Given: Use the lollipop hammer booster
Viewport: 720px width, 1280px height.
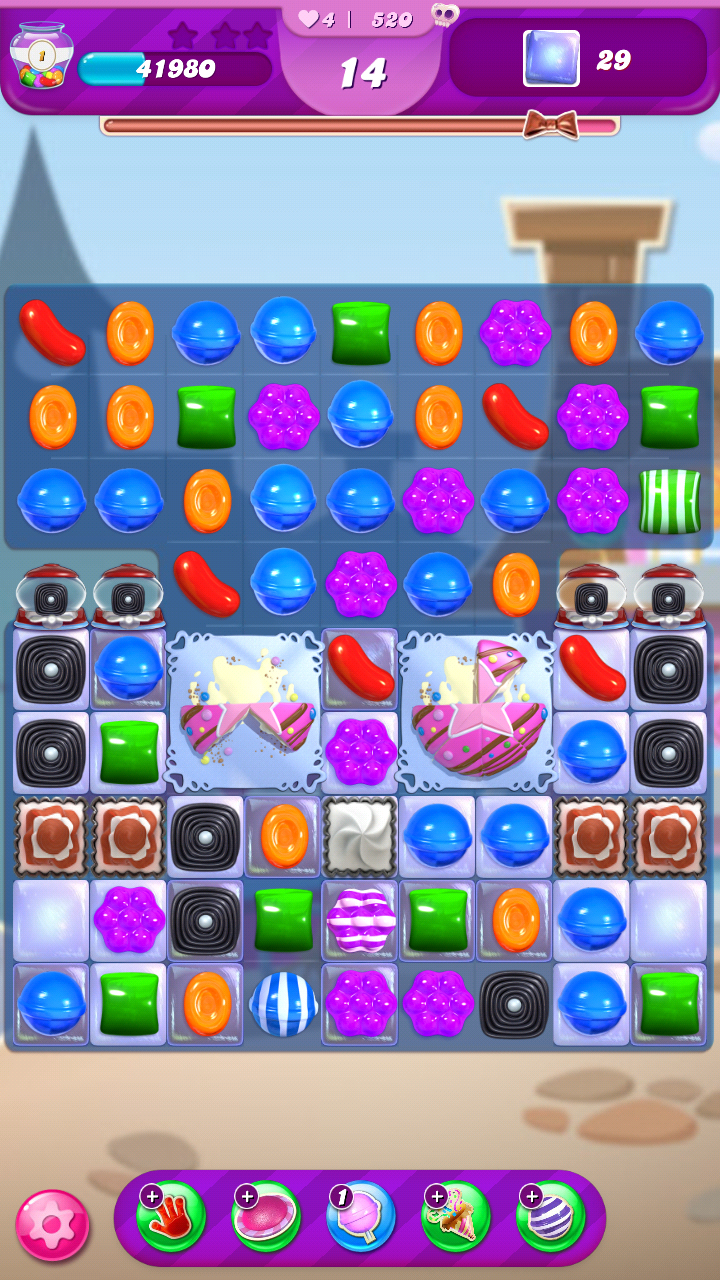Looking at the screenshot, I should [361, 1217].
